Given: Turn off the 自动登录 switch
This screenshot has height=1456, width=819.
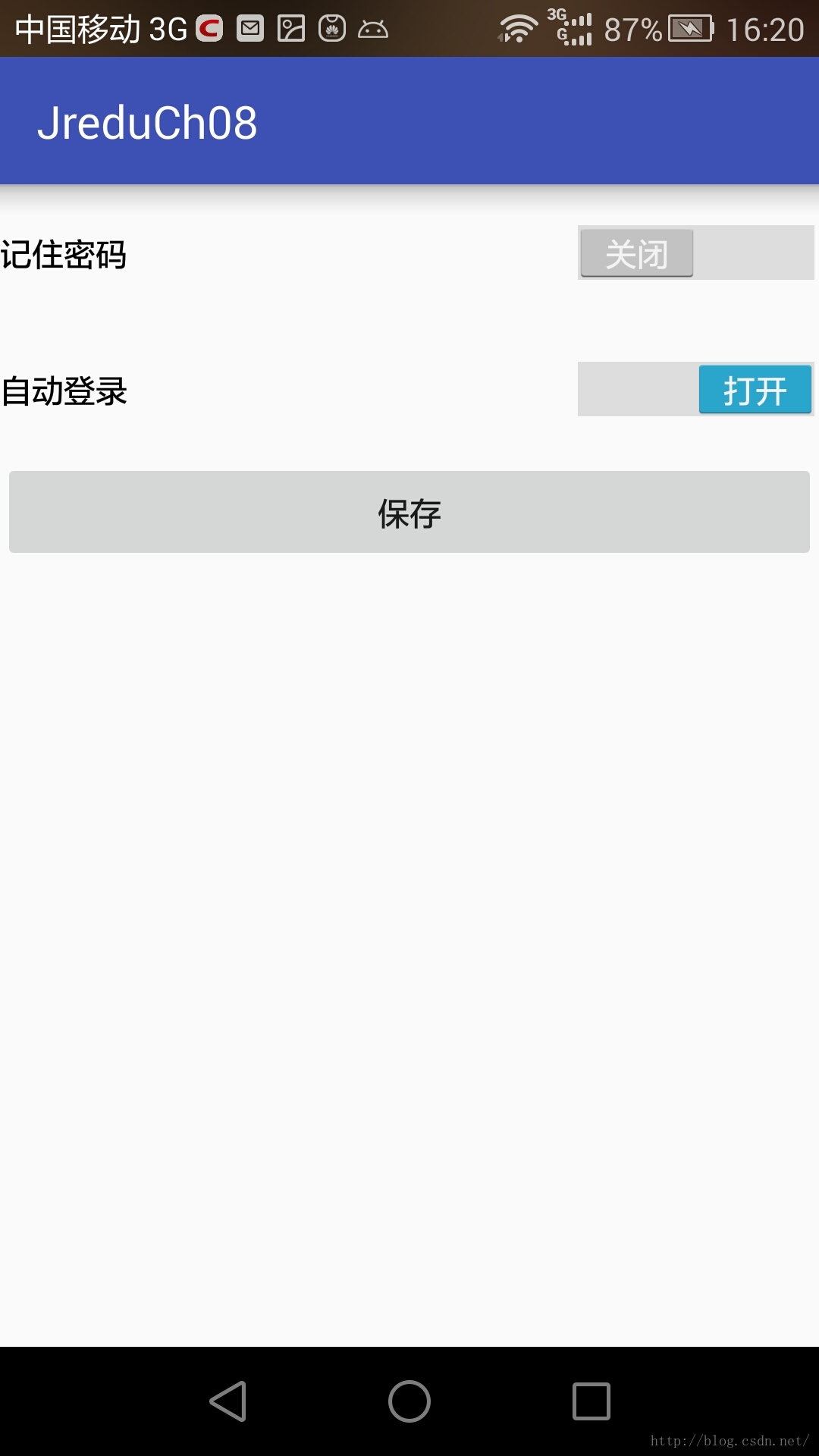Looking at the screenshot, I should 695,389.
